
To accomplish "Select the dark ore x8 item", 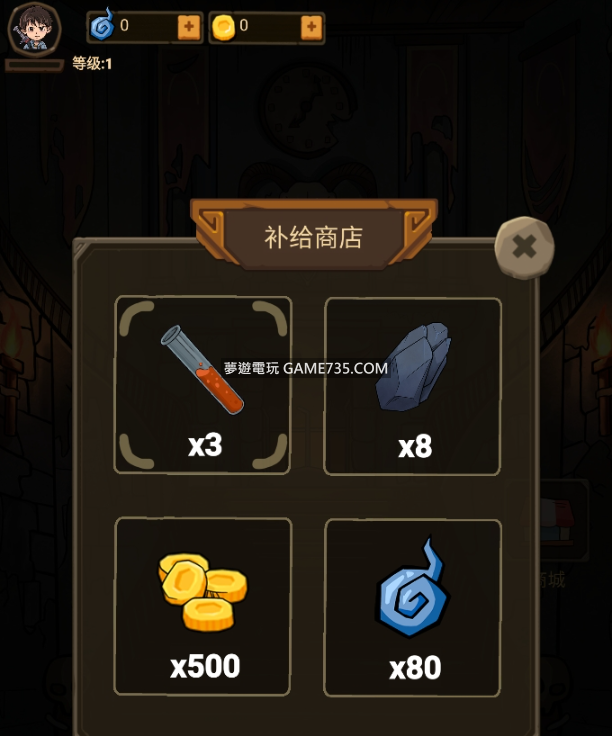I will tap(413, 386).
